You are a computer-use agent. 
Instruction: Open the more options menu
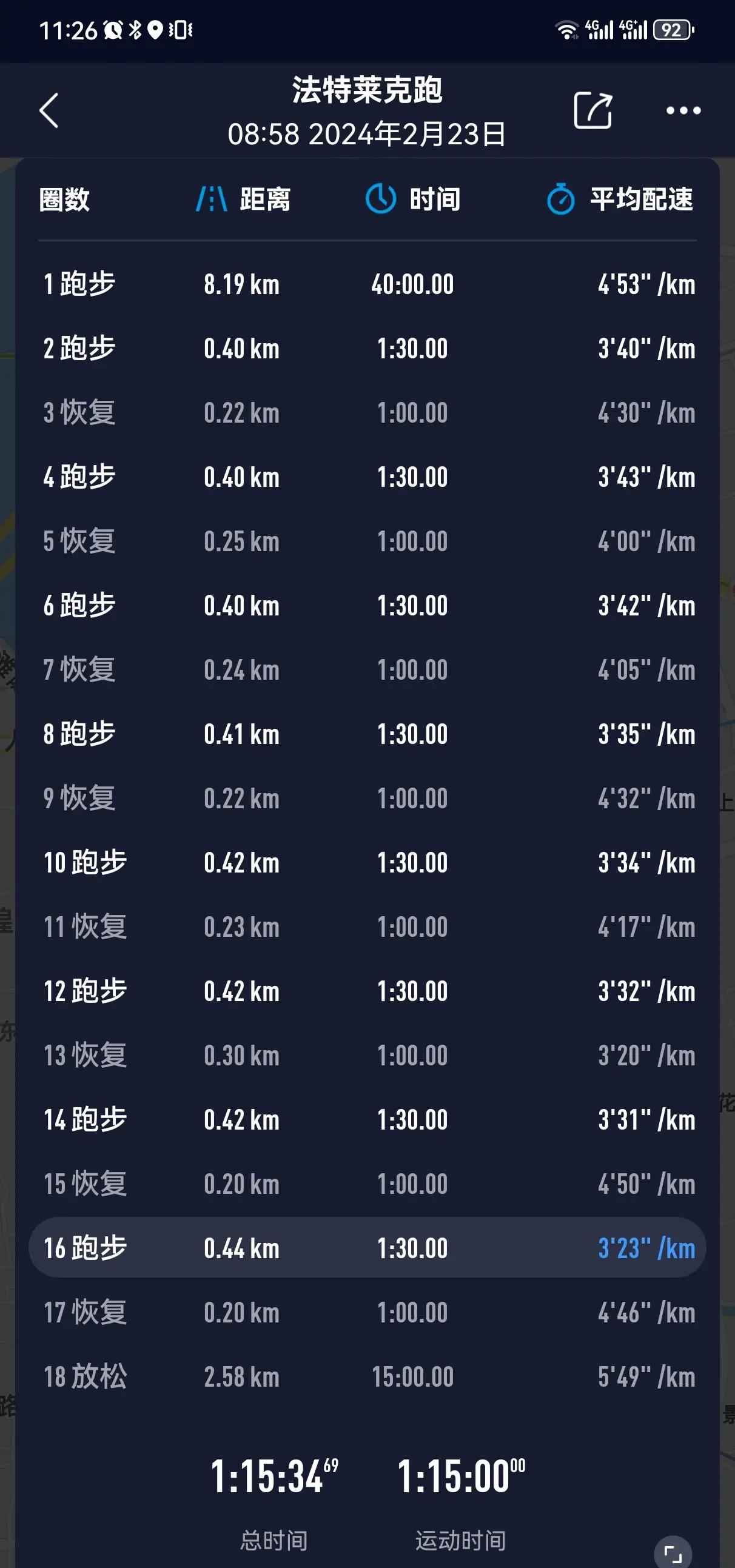[x=685, y=111]
